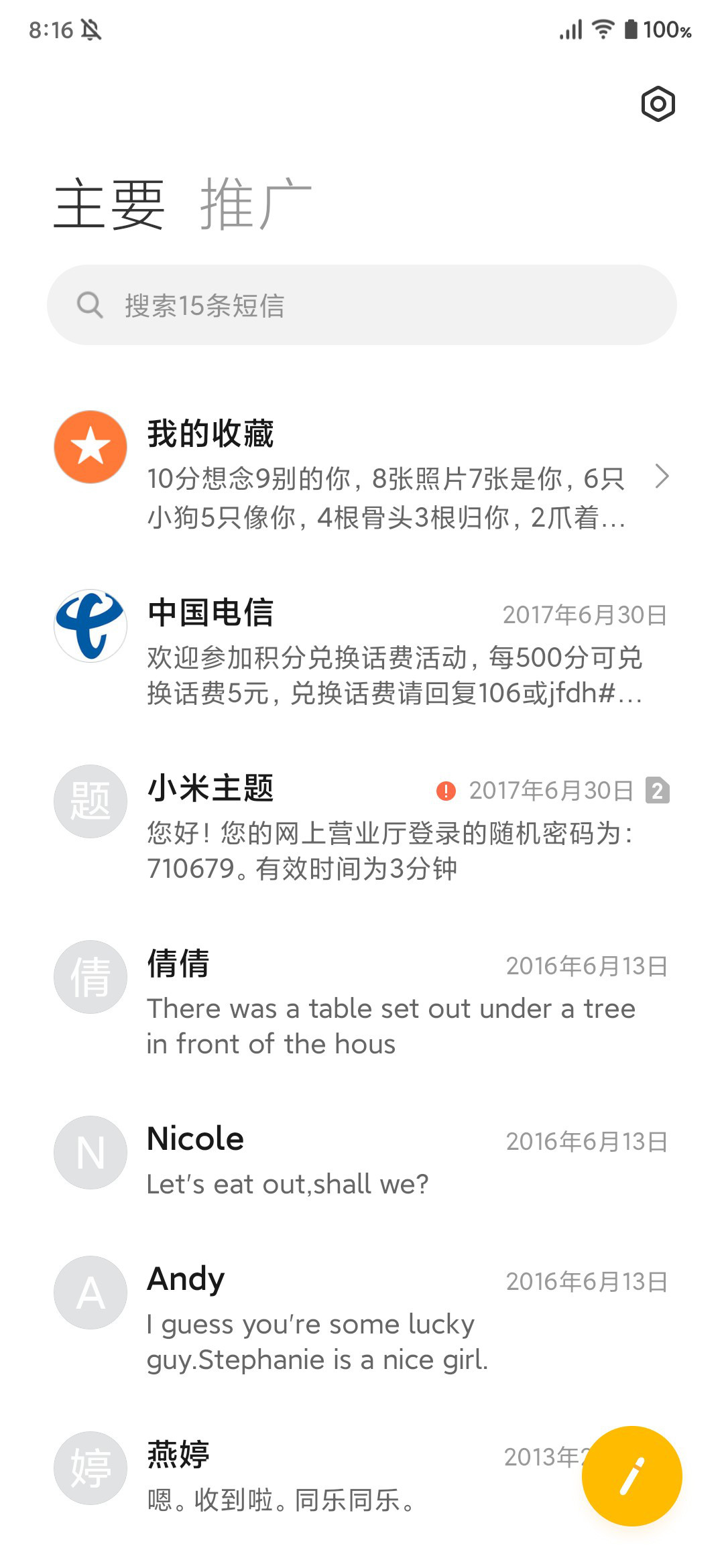724x1568 pixels.
Task: Open the chat with 倩倩
Action: 362,1002
